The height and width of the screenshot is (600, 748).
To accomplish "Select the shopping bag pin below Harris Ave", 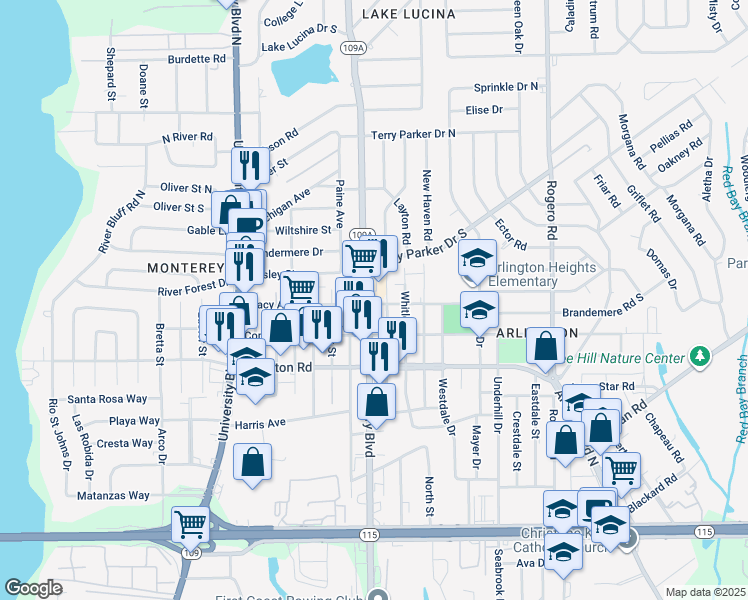I will [252, 462].
